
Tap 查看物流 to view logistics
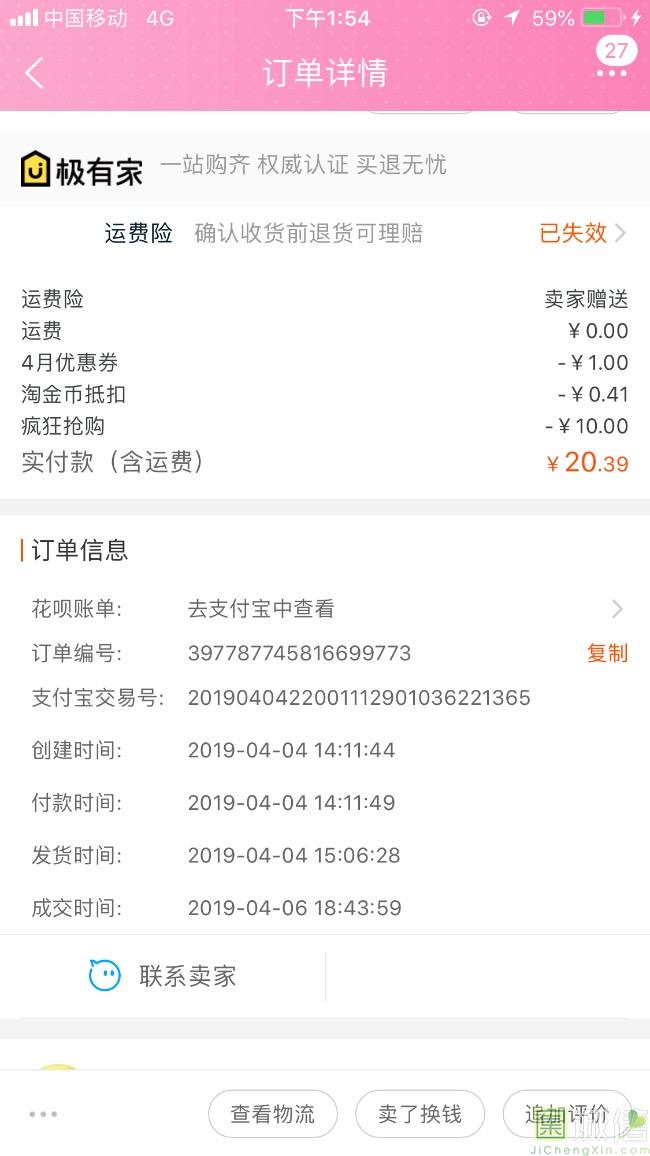point(272,1114)
